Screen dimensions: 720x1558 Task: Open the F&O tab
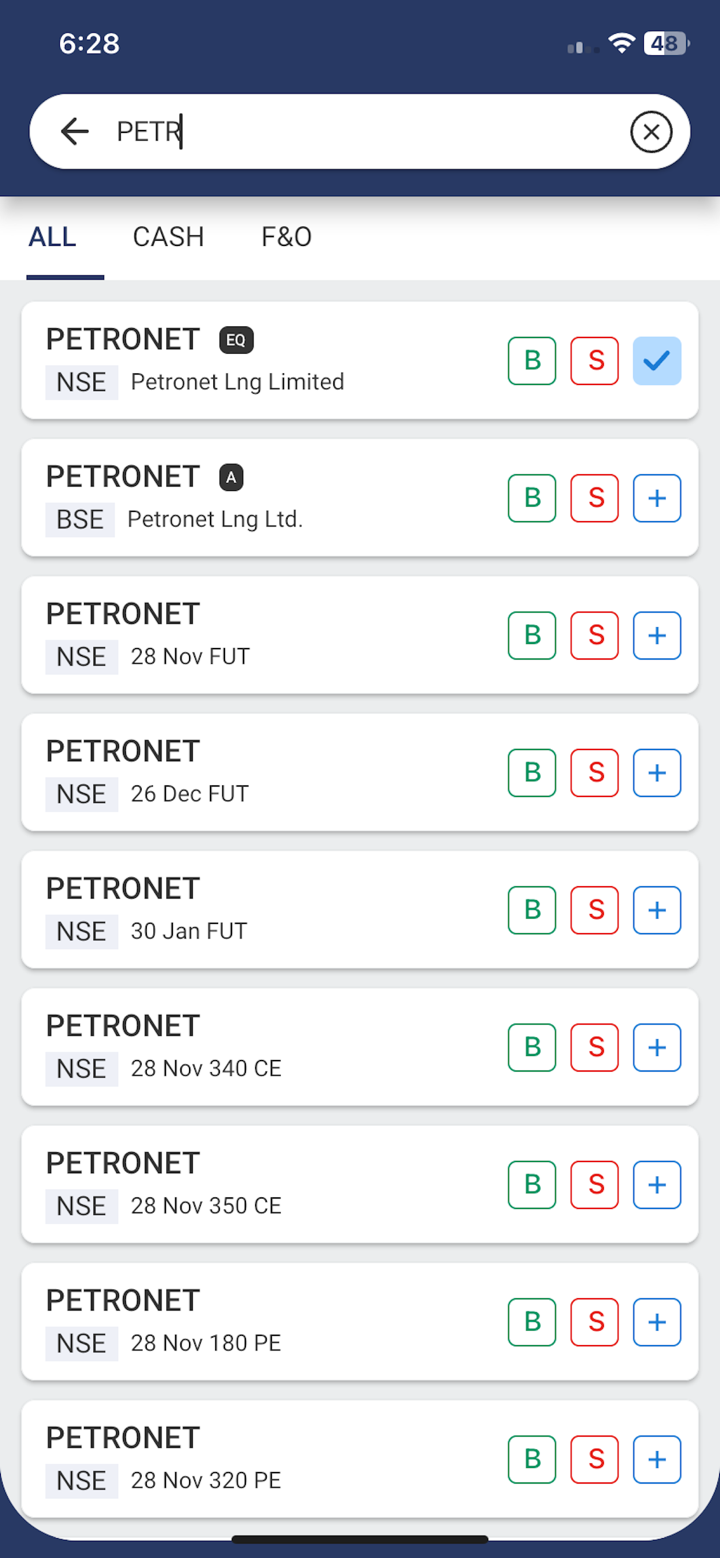click(286, 237)
